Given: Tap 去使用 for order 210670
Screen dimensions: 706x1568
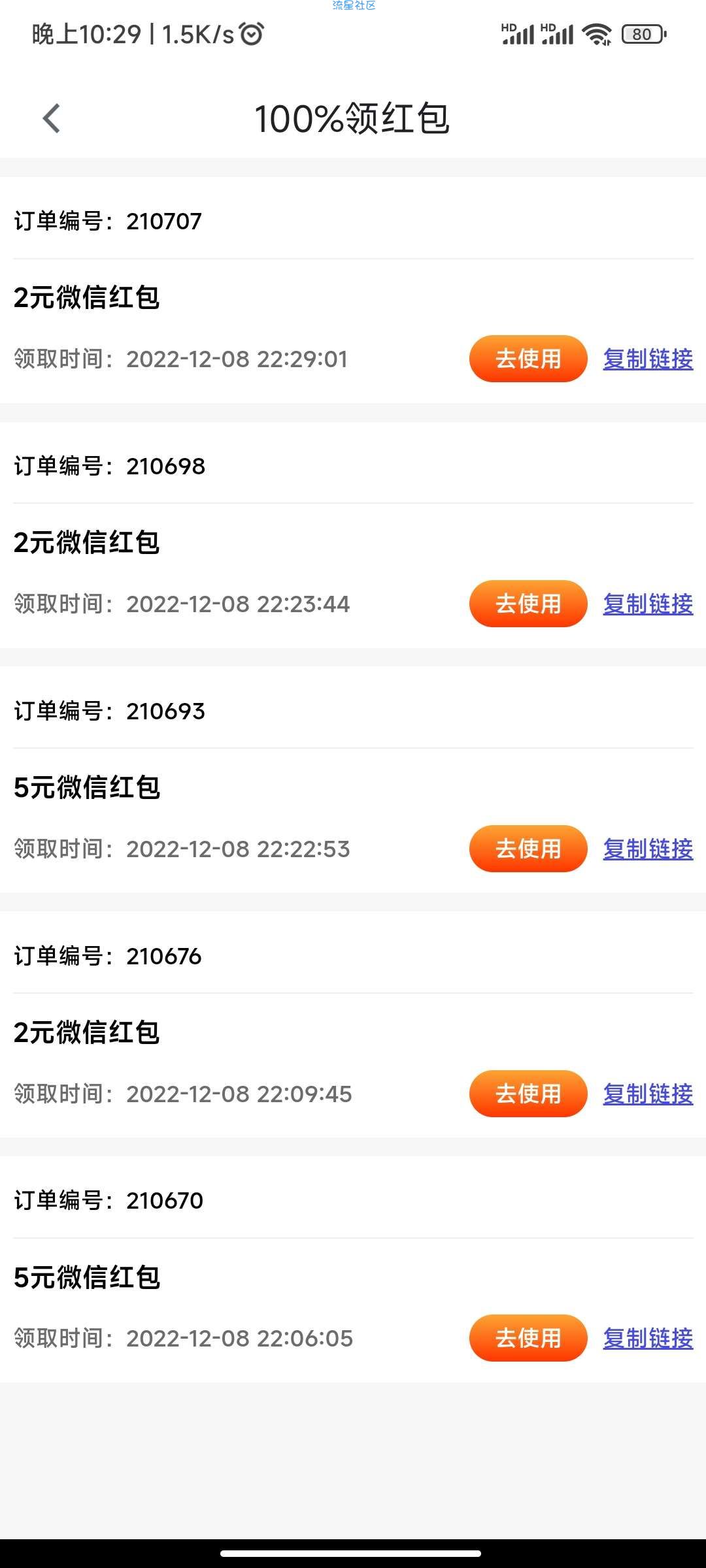Looking at the screenshot, I should pyautogui.click(x=528, y=1338).
